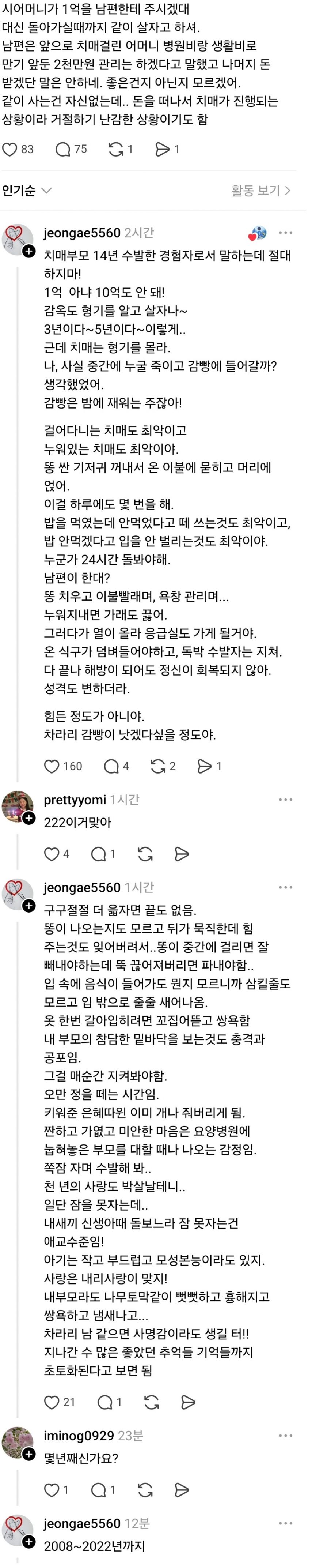Viewport: 312px width, 1568px height.
Task: Open prettyyomi's profile
Action: (x=75, y=800)
